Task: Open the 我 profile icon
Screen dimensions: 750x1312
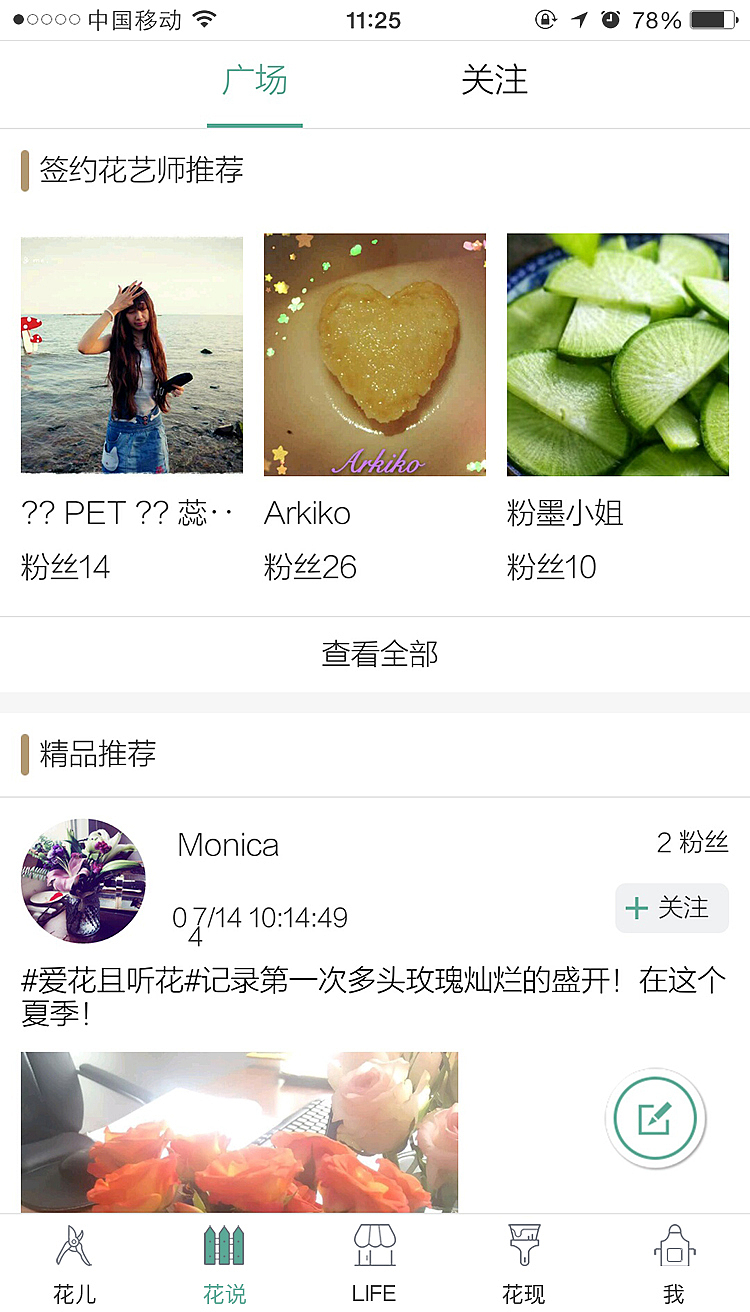Action: tap(674, 1245)
